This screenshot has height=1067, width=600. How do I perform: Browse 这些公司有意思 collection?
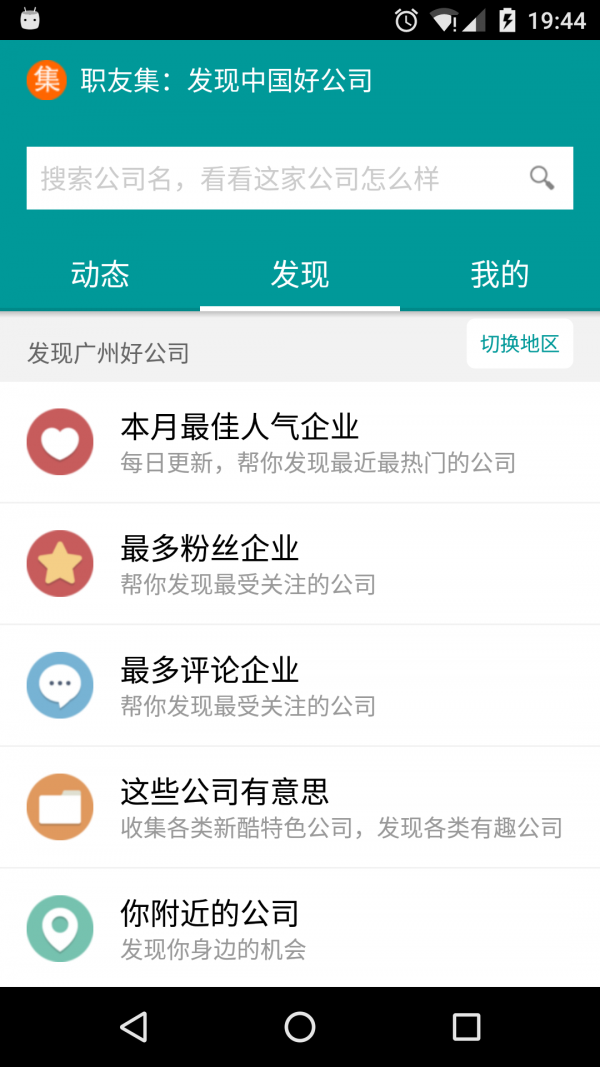click(300, 807)
